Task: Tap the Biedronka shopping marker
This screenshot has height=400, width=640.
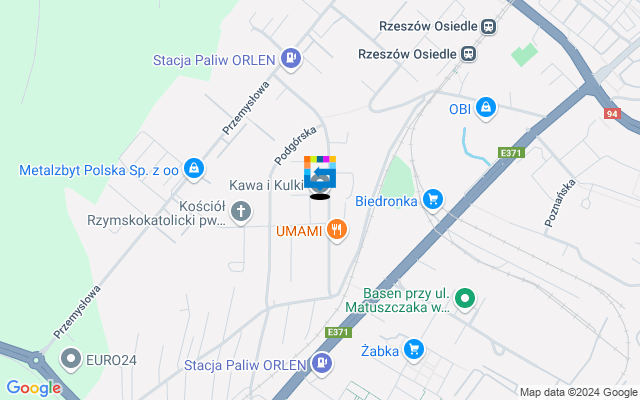Action: (x=432, y=199)
